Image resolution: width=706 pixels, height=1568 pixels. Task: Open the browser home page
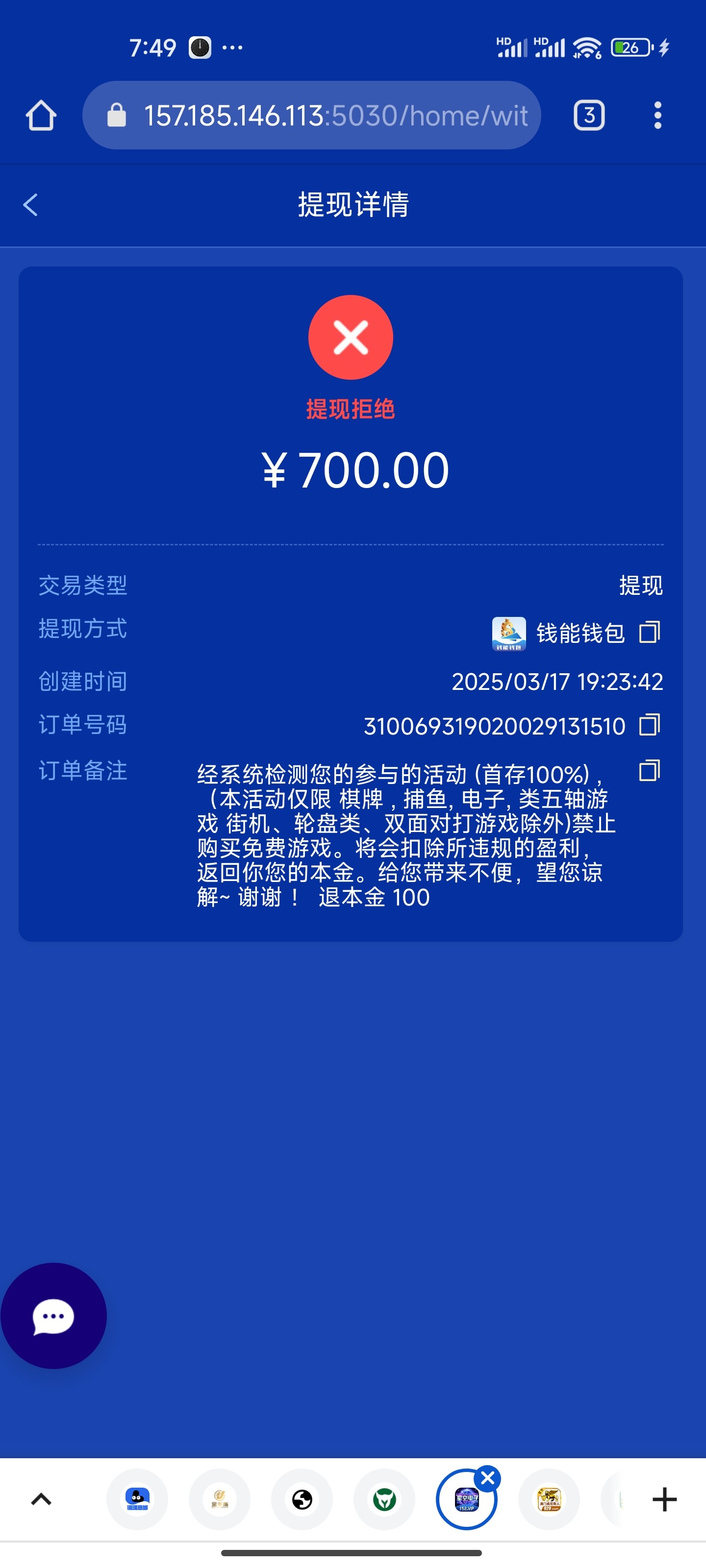(x=41, y=116)
